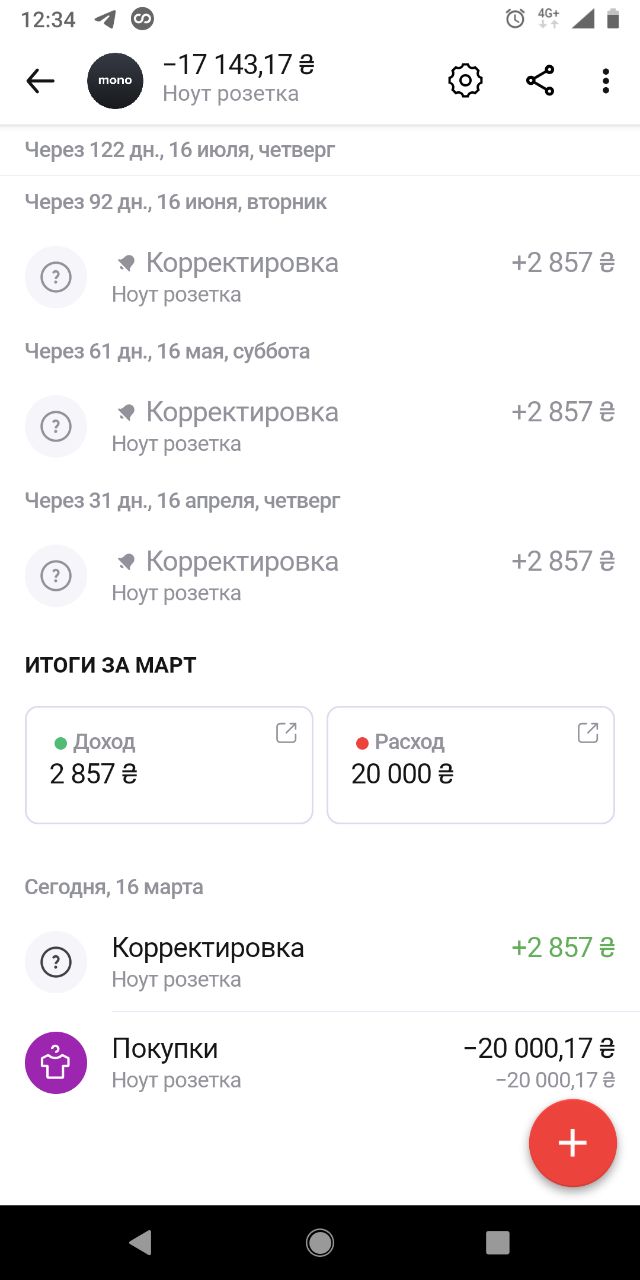Open account settings gear icon
The height and width of the screenshot is (1280, 640).
(465, 81)
